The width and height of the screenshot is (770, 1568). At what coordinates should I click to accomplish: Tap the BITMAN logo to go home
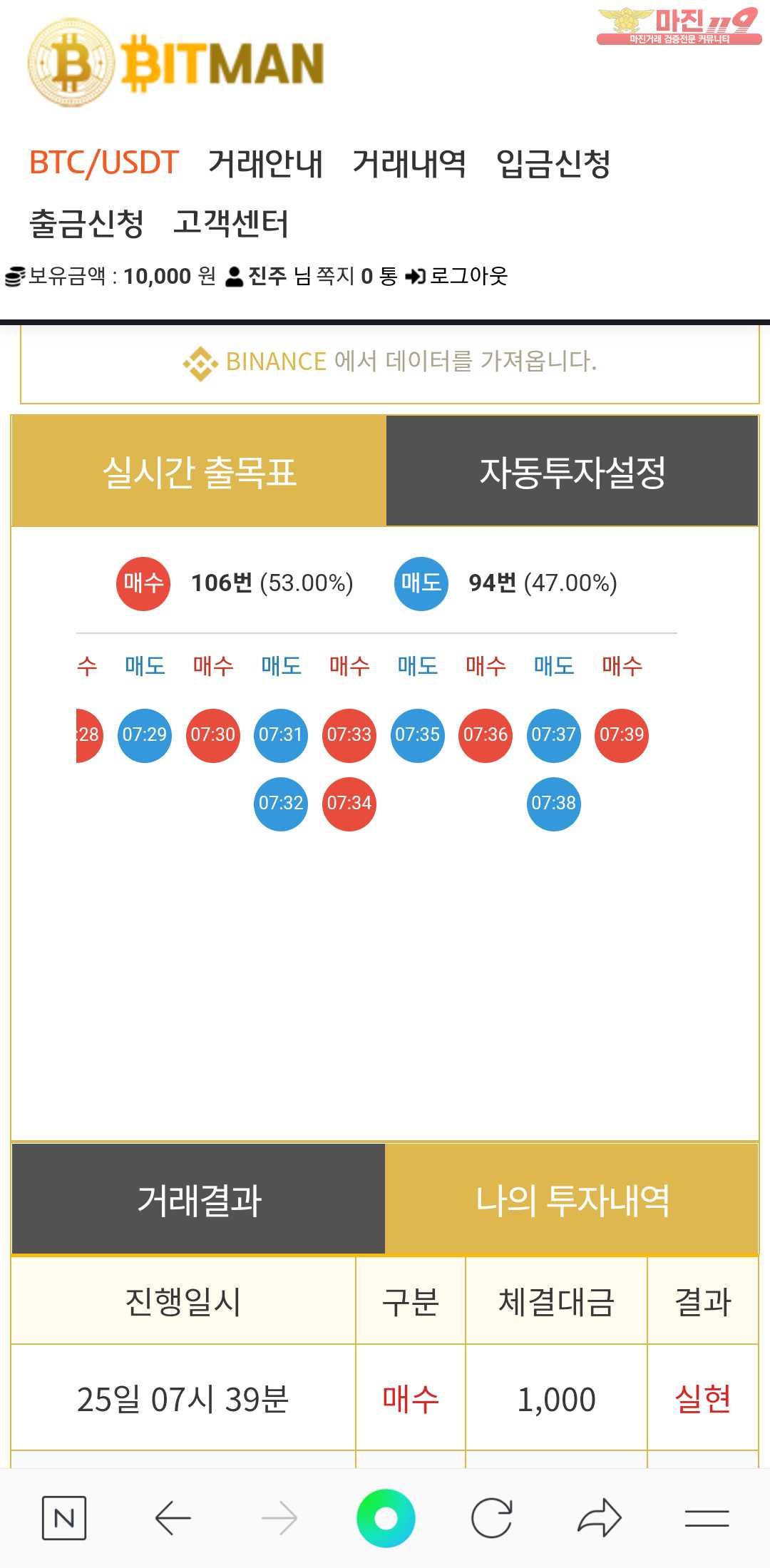176,63
